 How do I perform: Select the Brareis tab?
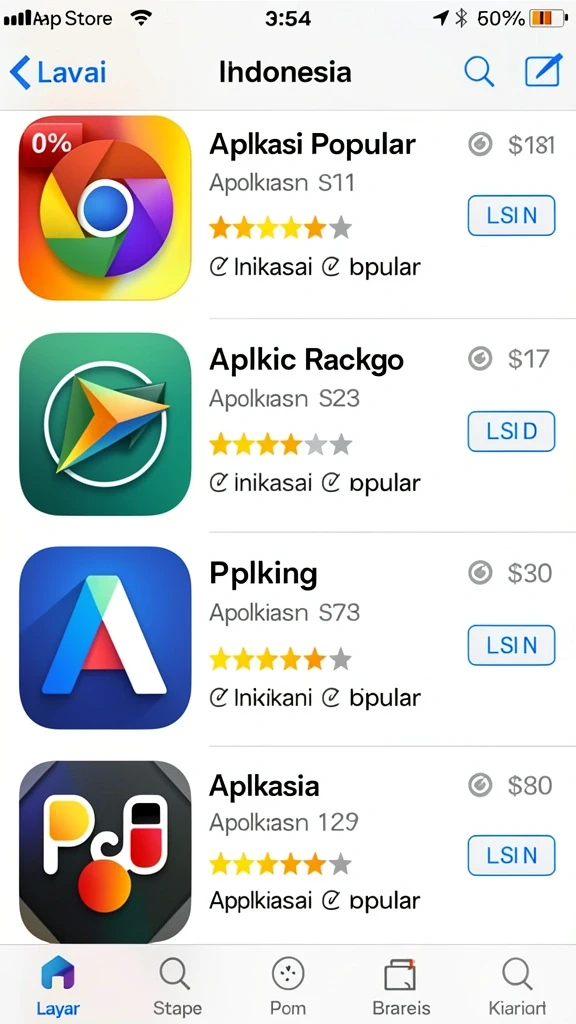pos(401,985)
